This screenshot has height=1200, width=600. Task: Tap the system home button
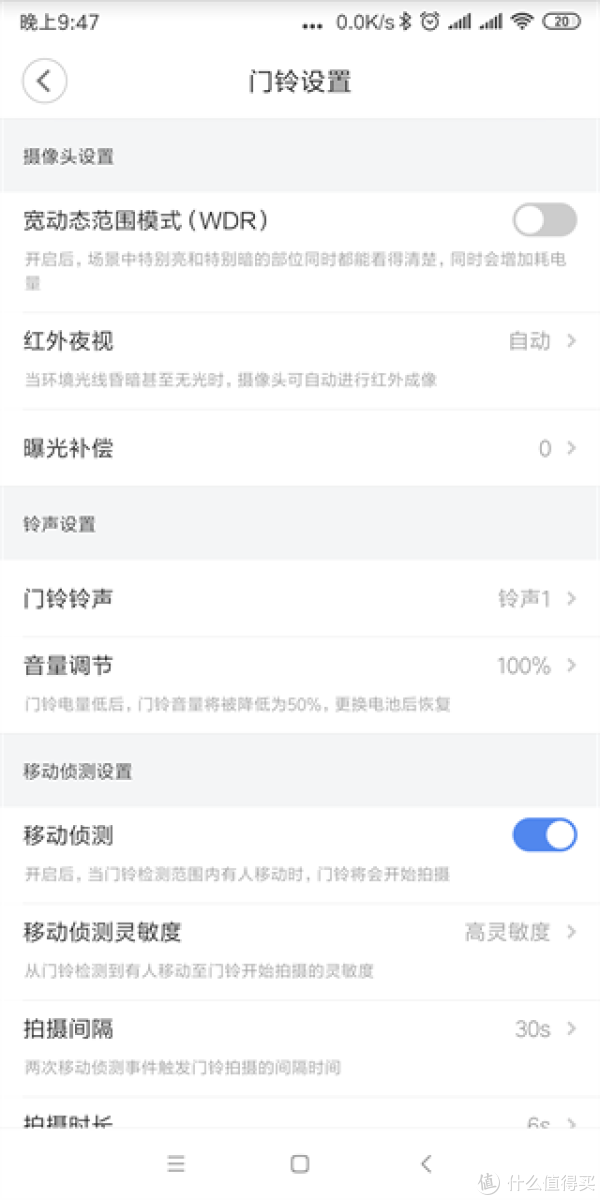point(299,1163)
